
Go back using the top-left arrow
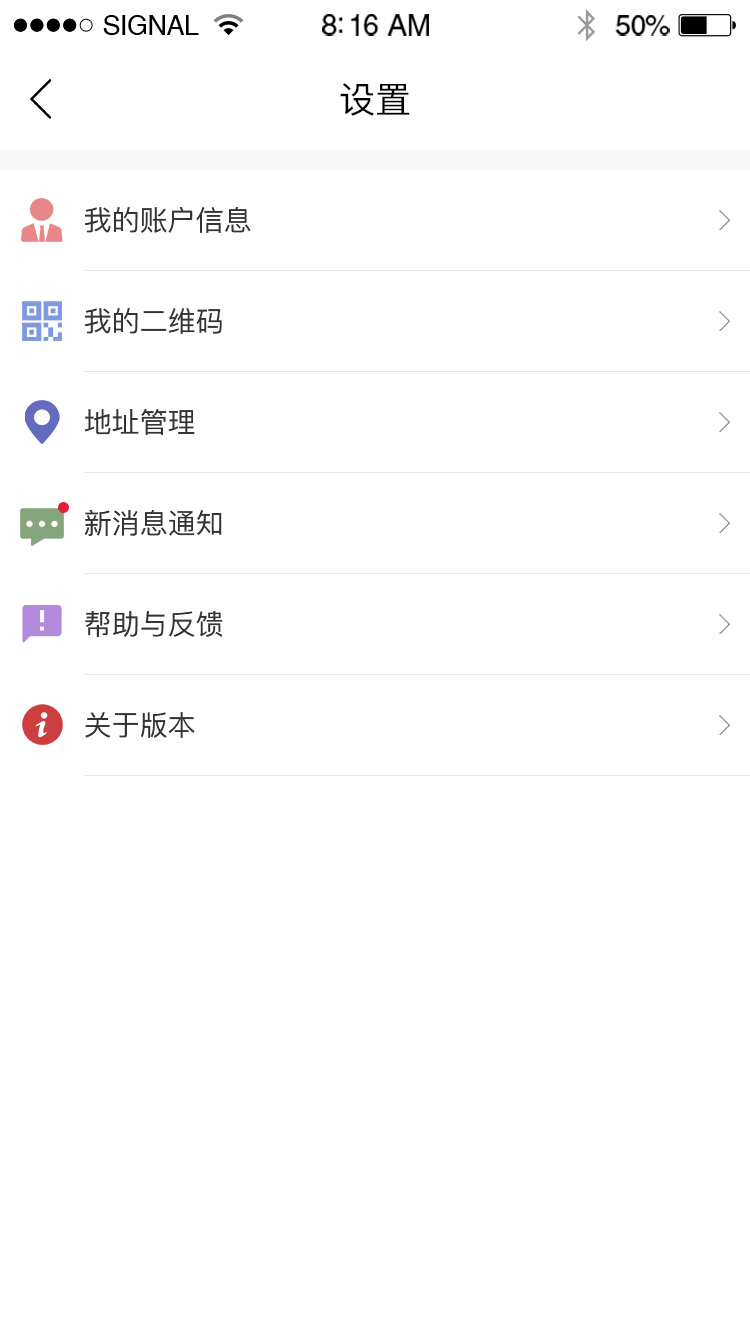point(41,99)
